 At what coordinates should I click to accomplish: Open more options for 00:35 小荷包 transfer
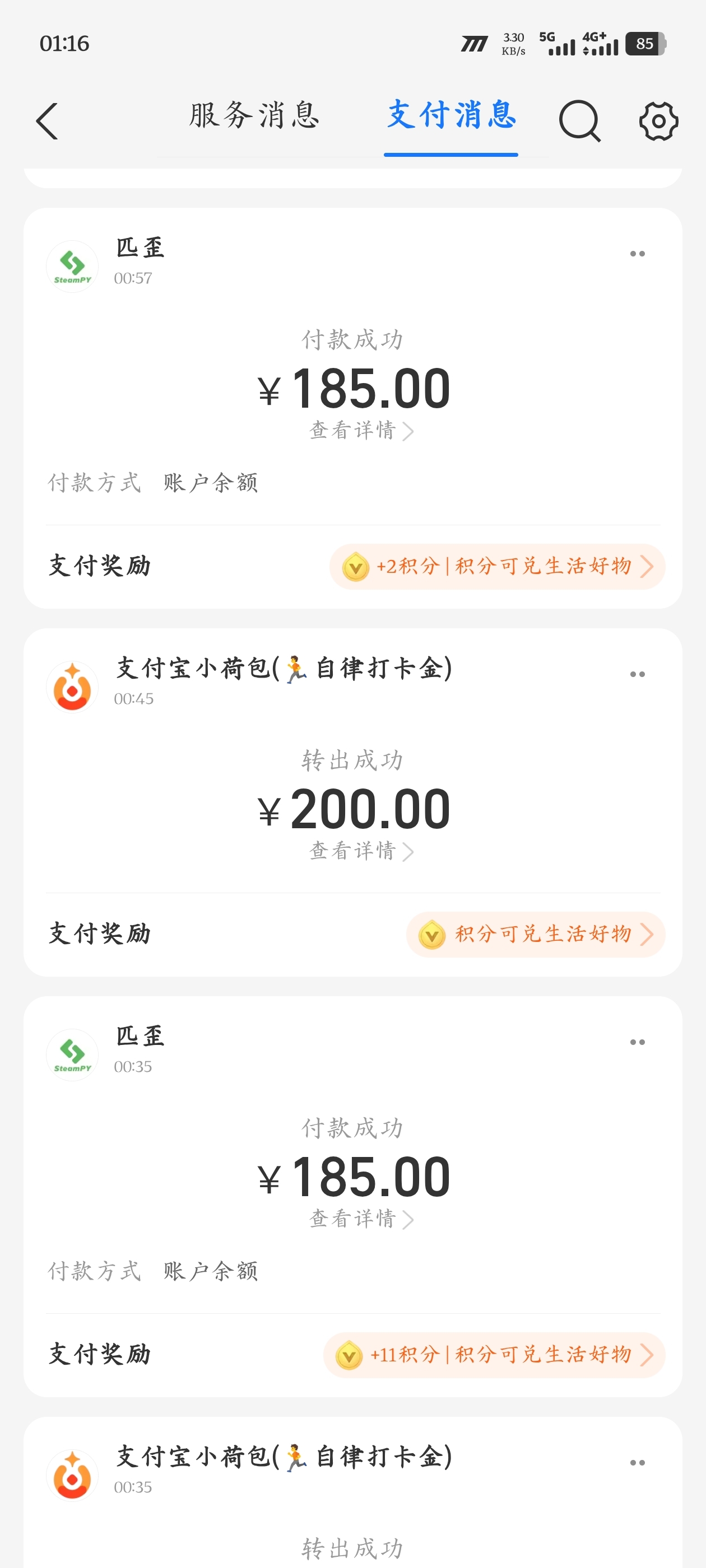coord(637,1463)
